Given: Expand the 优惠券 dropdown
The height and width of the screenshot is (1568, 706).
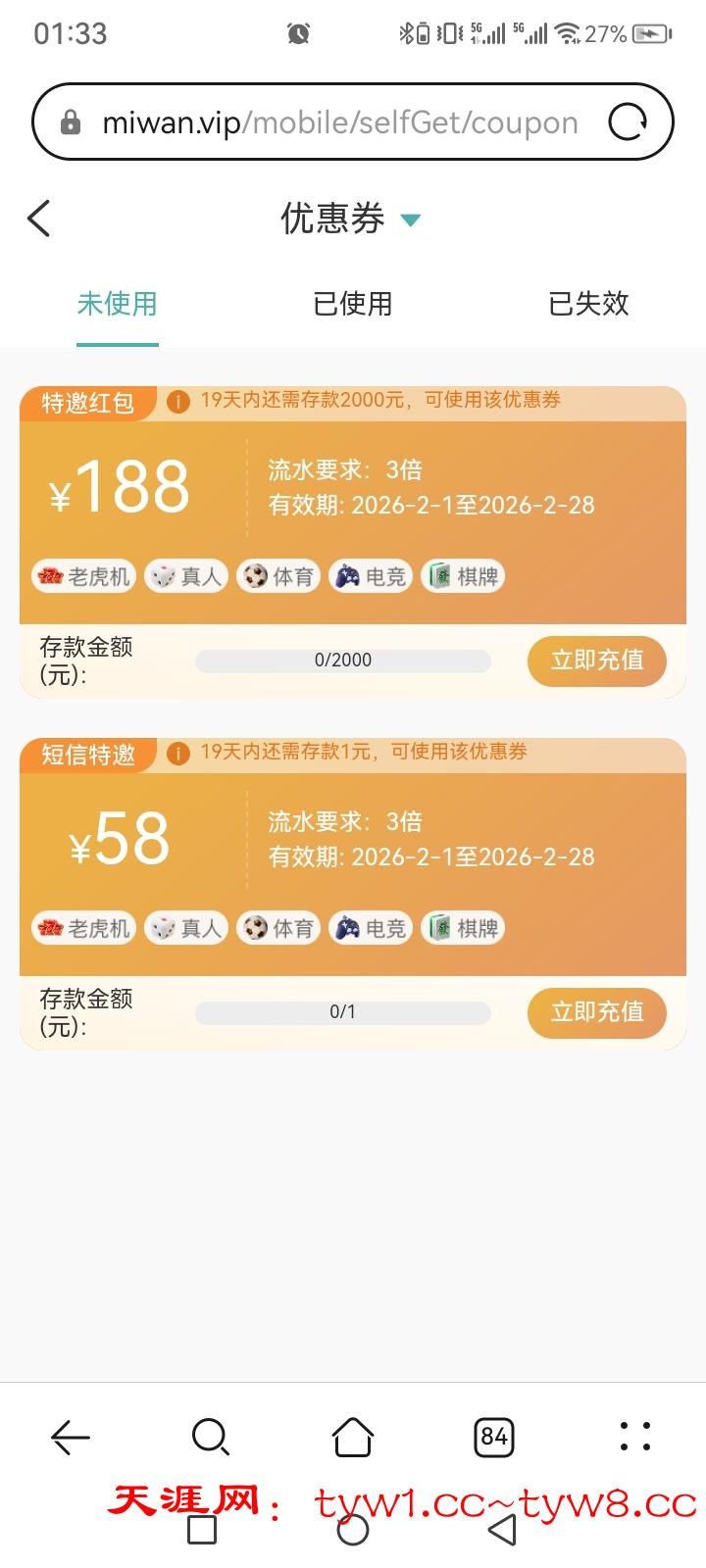Looking at the screenshot, I should point(411,220).
